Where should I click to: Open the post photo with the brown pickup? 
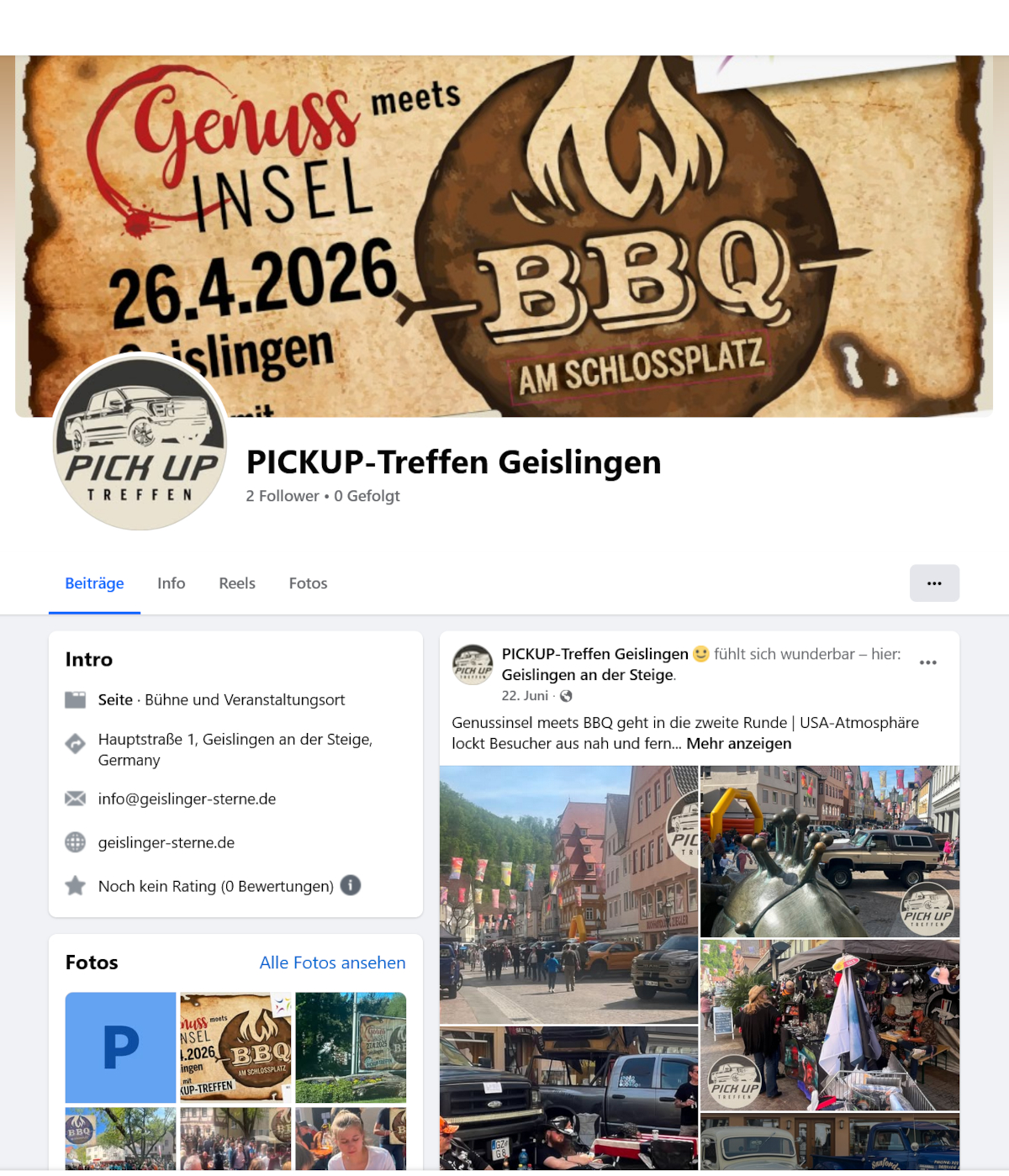point(829,851)
